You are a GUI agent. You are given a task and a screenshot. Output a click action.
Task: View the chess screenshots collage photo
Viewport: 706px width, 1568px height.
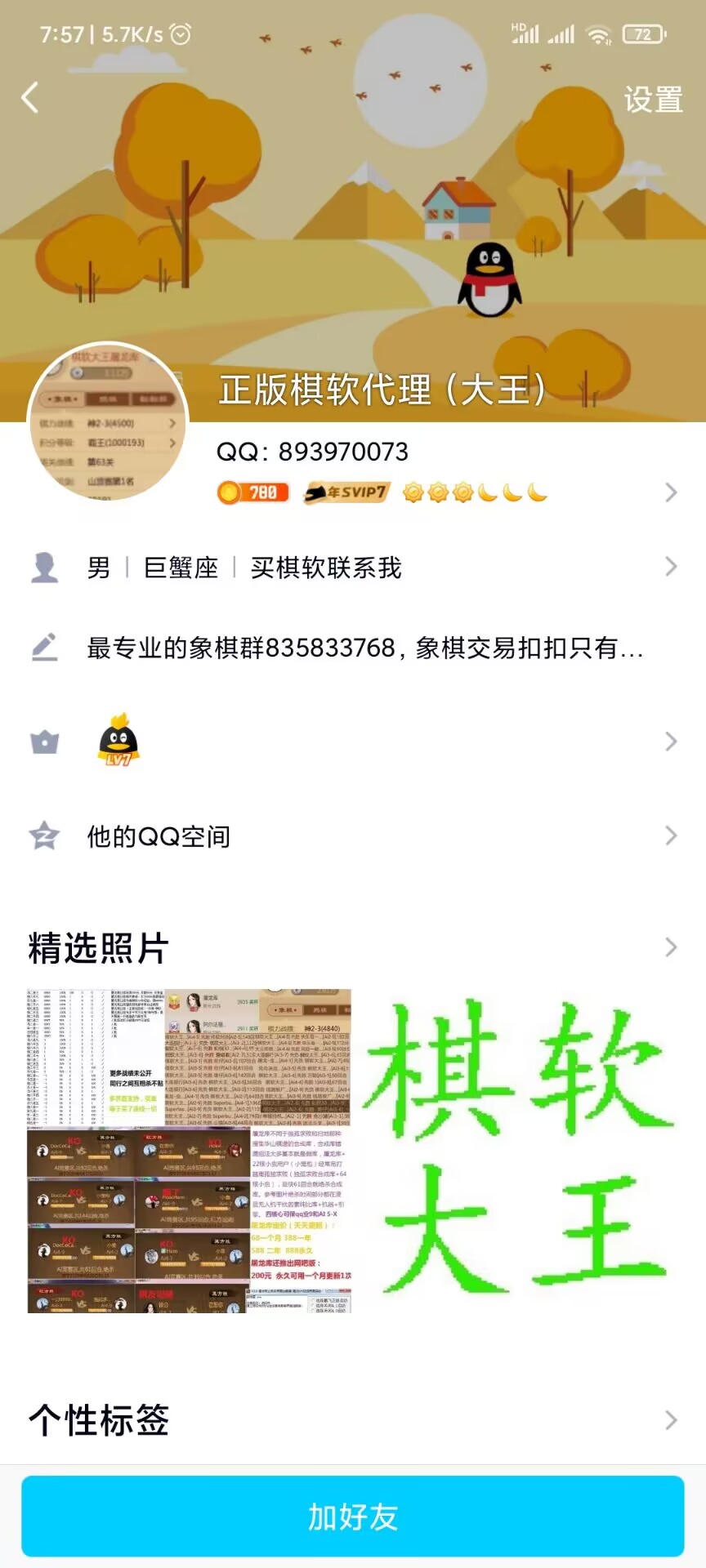190,1151
